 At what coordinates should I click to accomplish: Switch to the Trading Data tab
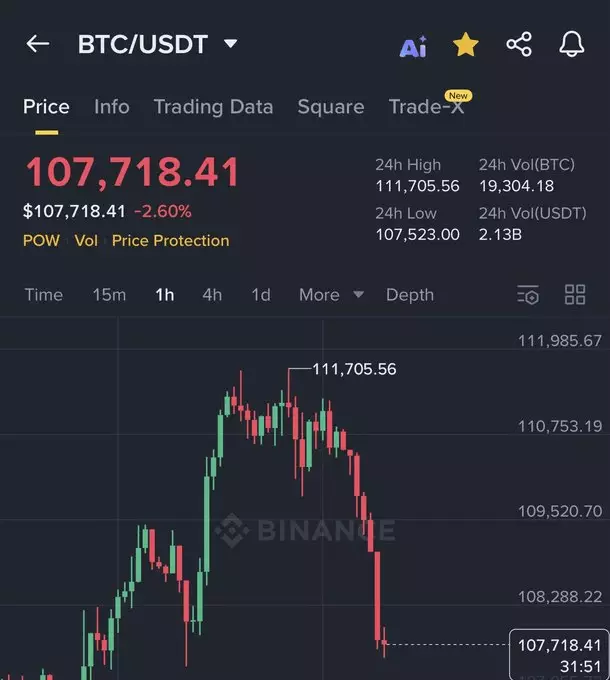pyautogui.click(x=213, y=107)
